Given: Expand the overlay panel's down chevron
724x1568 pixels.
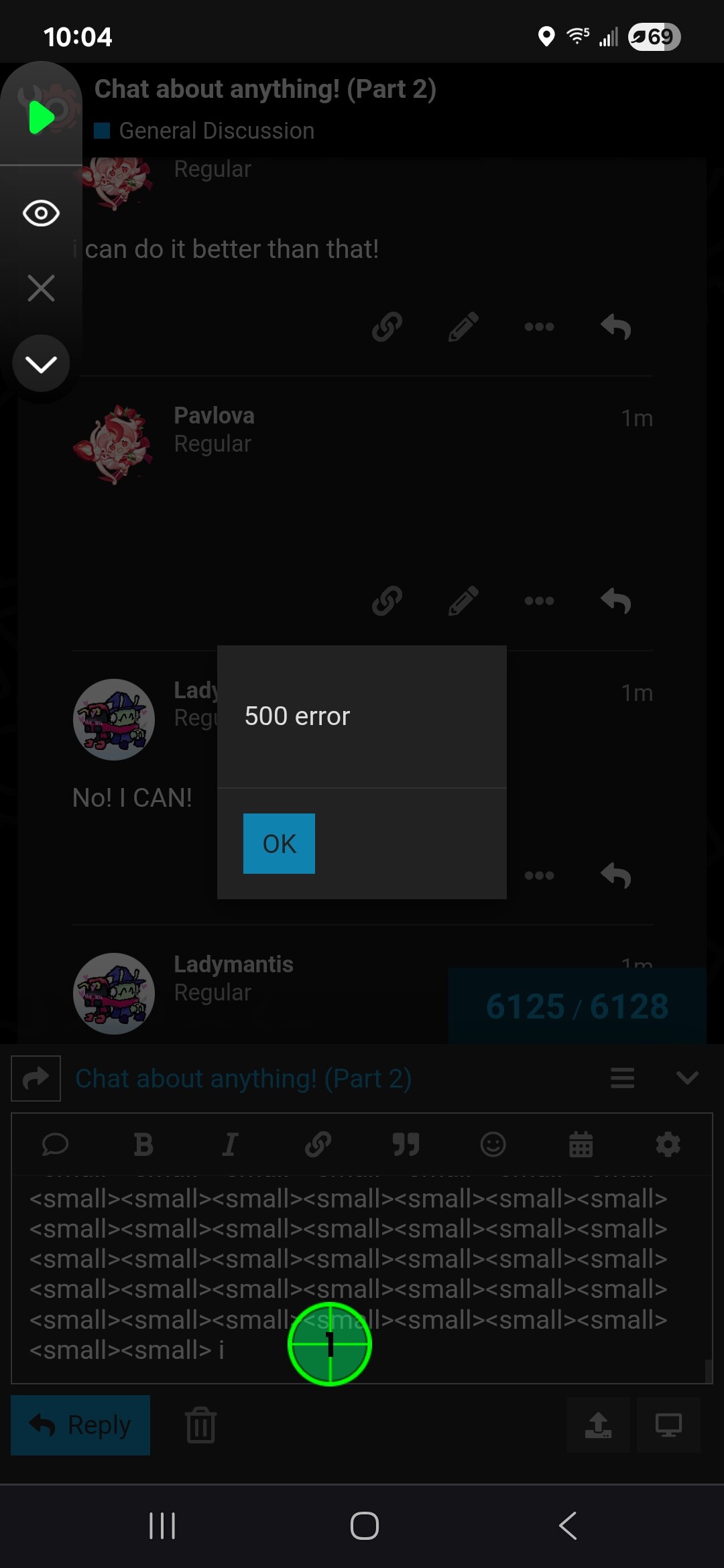Looking at the screenshot, I should point(41,364).
